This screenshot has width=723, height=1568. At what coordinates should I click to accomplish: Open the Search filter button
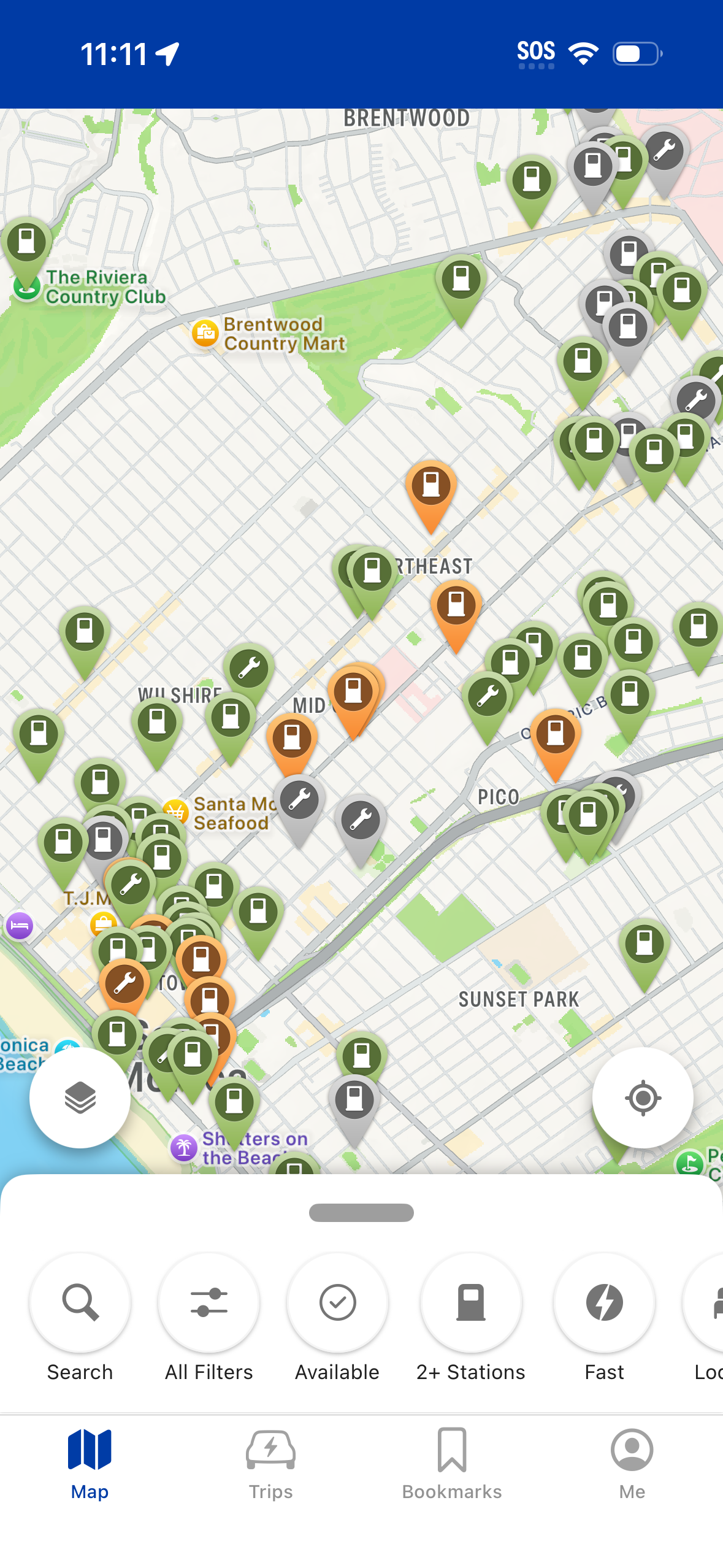tap(80, 1302)
